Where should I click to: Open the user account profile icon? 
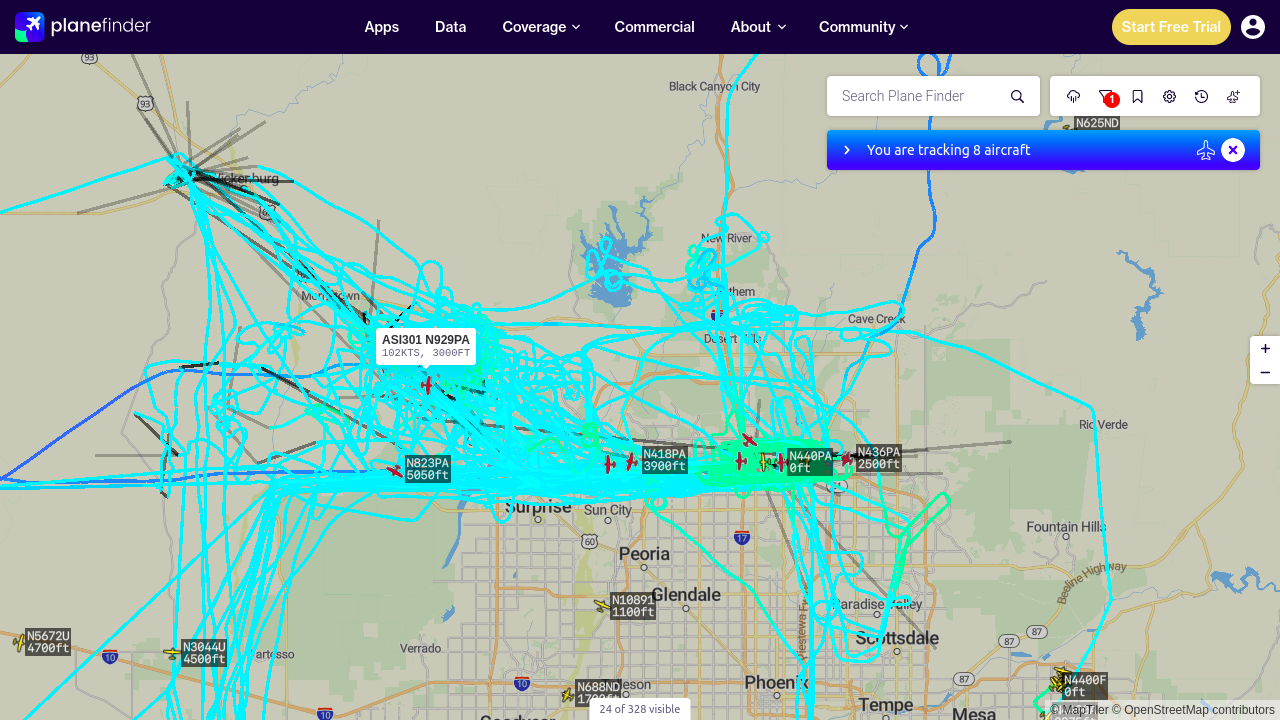(x=1253, y=27)
